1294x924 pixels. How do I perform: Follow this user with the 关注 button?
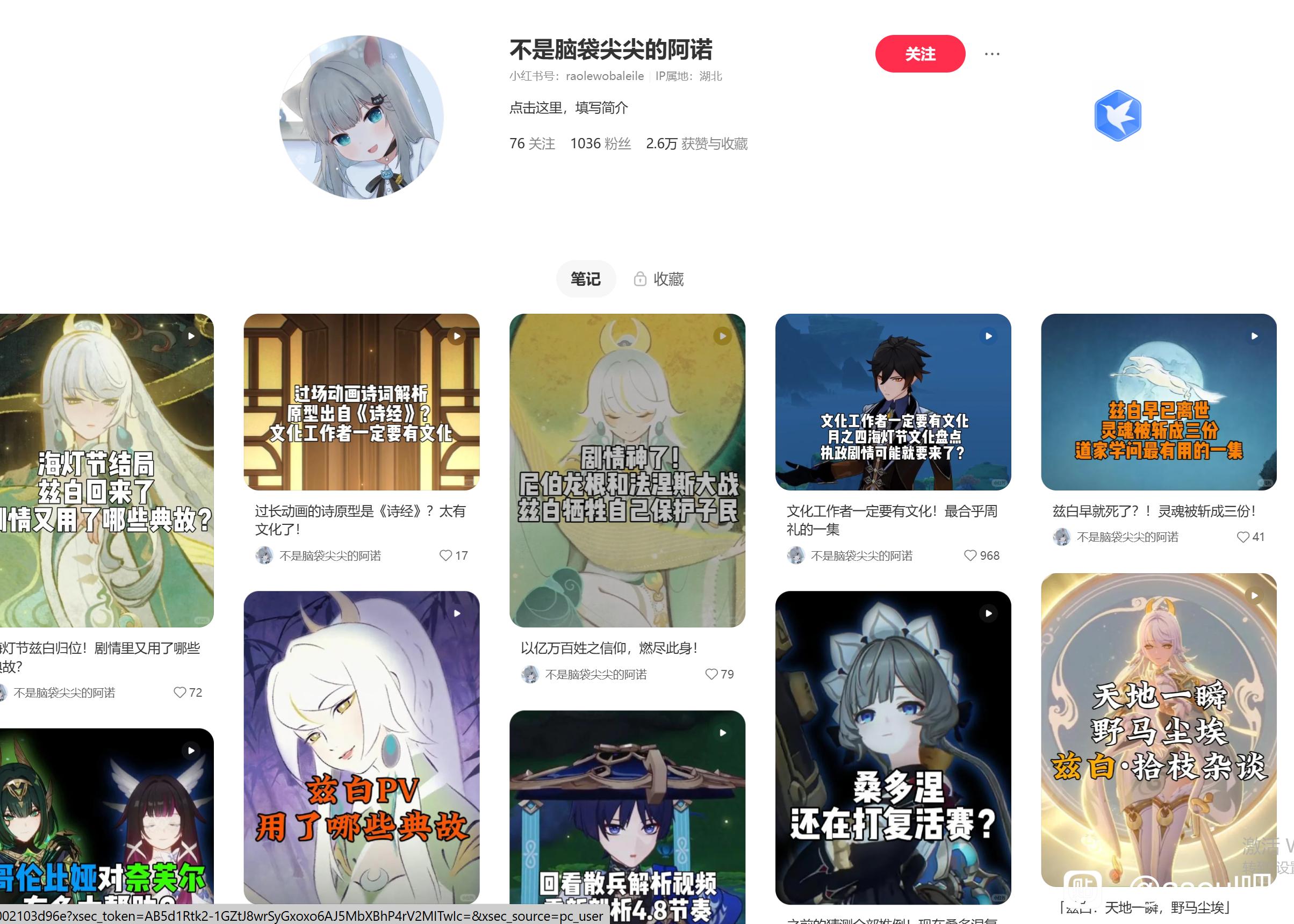point(919,54)
